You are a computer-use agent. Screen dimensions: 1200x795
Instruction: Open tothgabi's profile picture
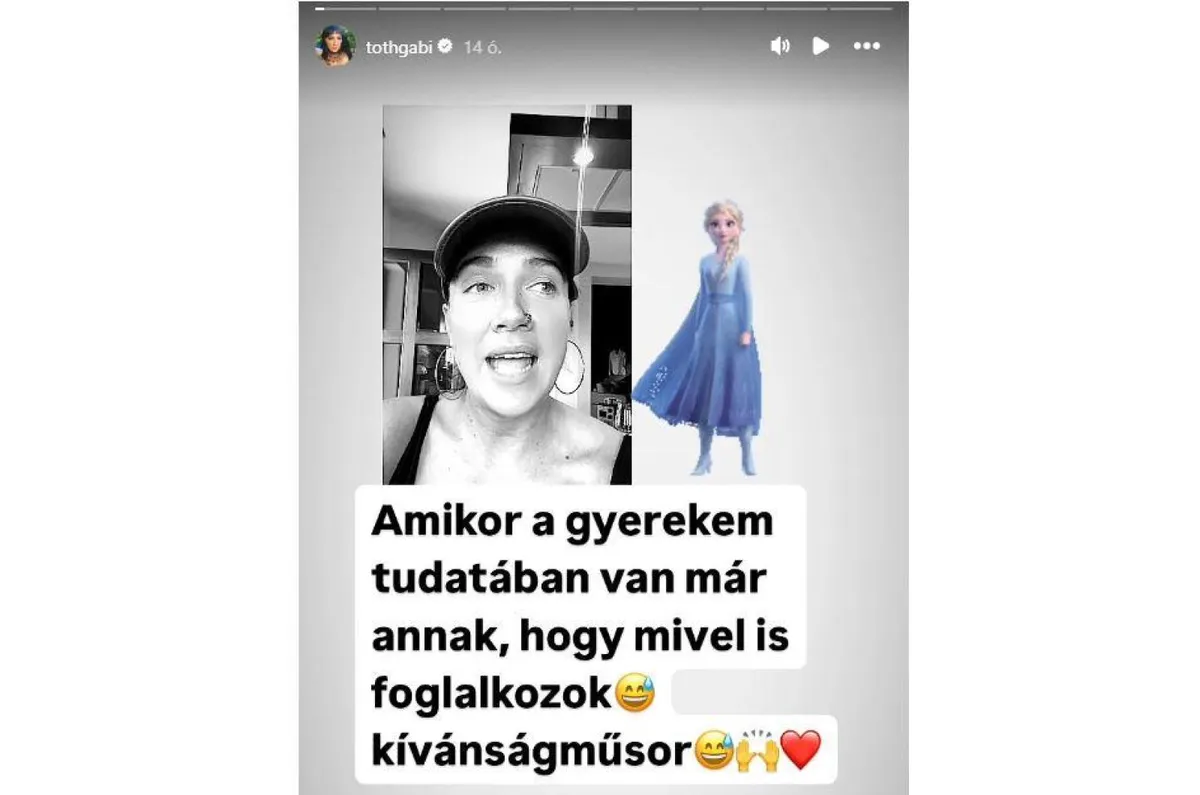pos(335,46)
